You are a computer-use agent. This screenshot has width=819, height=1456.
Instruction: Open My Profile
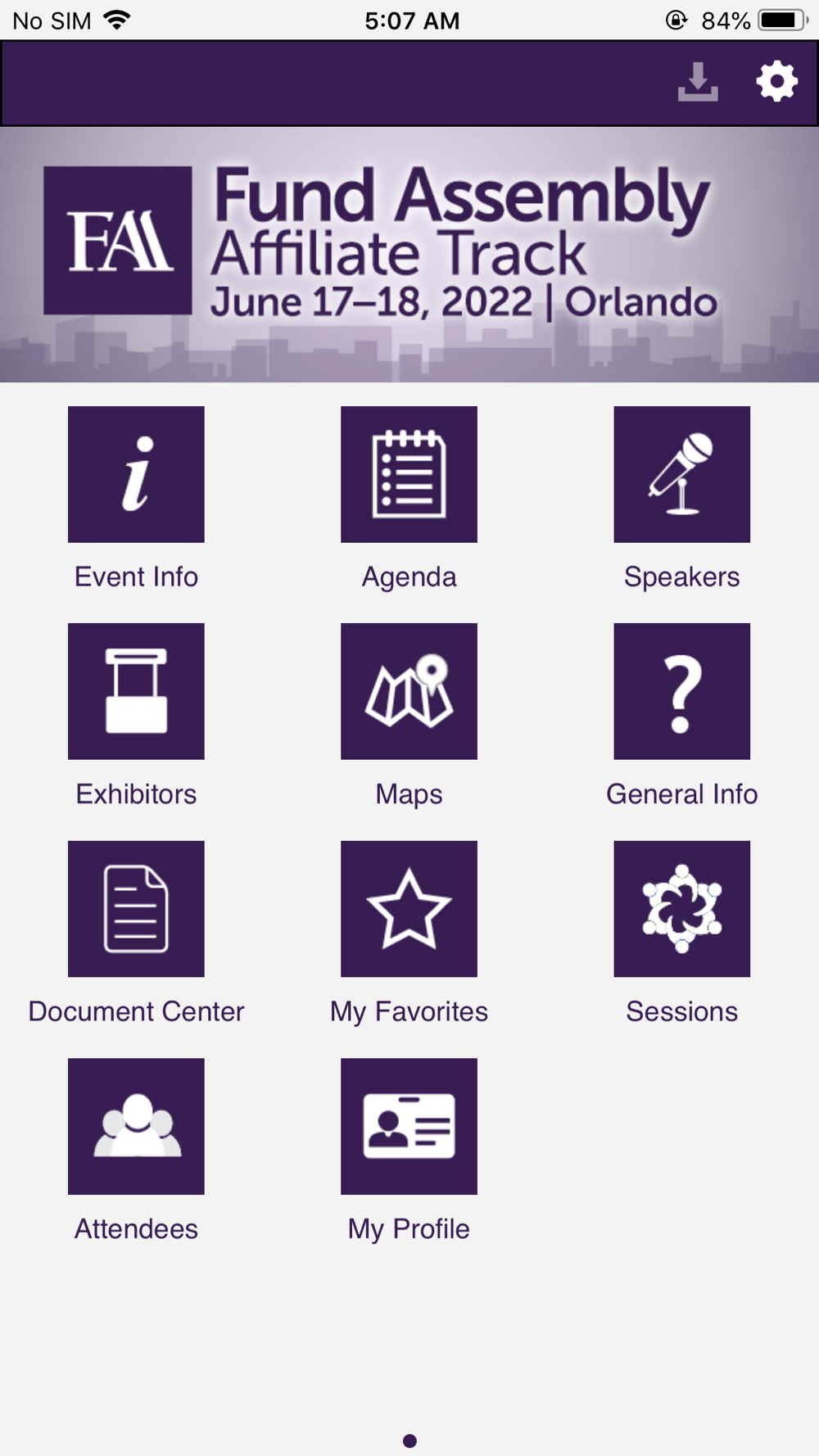pos(409,1126)
